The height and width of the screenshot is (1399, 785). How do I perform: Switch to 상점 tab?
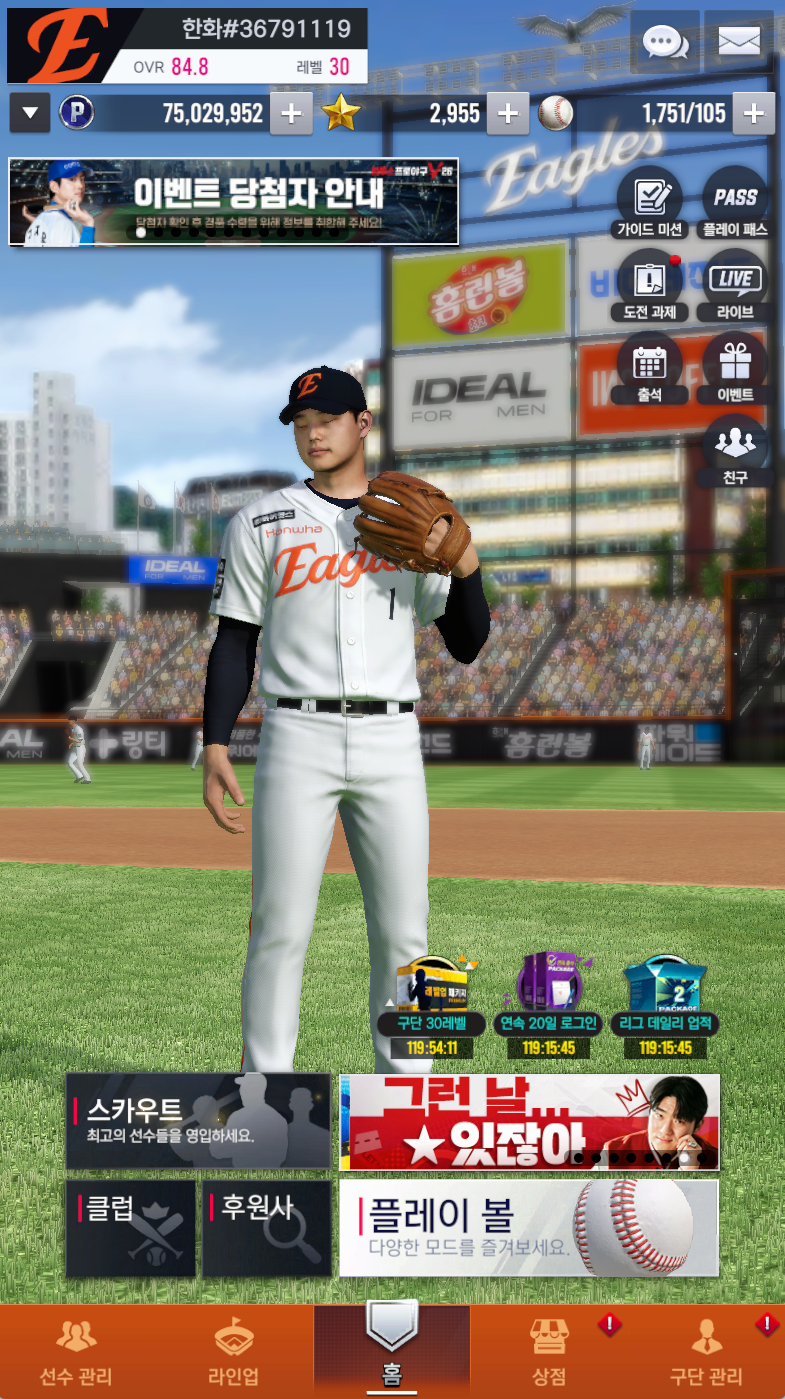tap(549, 1352)
